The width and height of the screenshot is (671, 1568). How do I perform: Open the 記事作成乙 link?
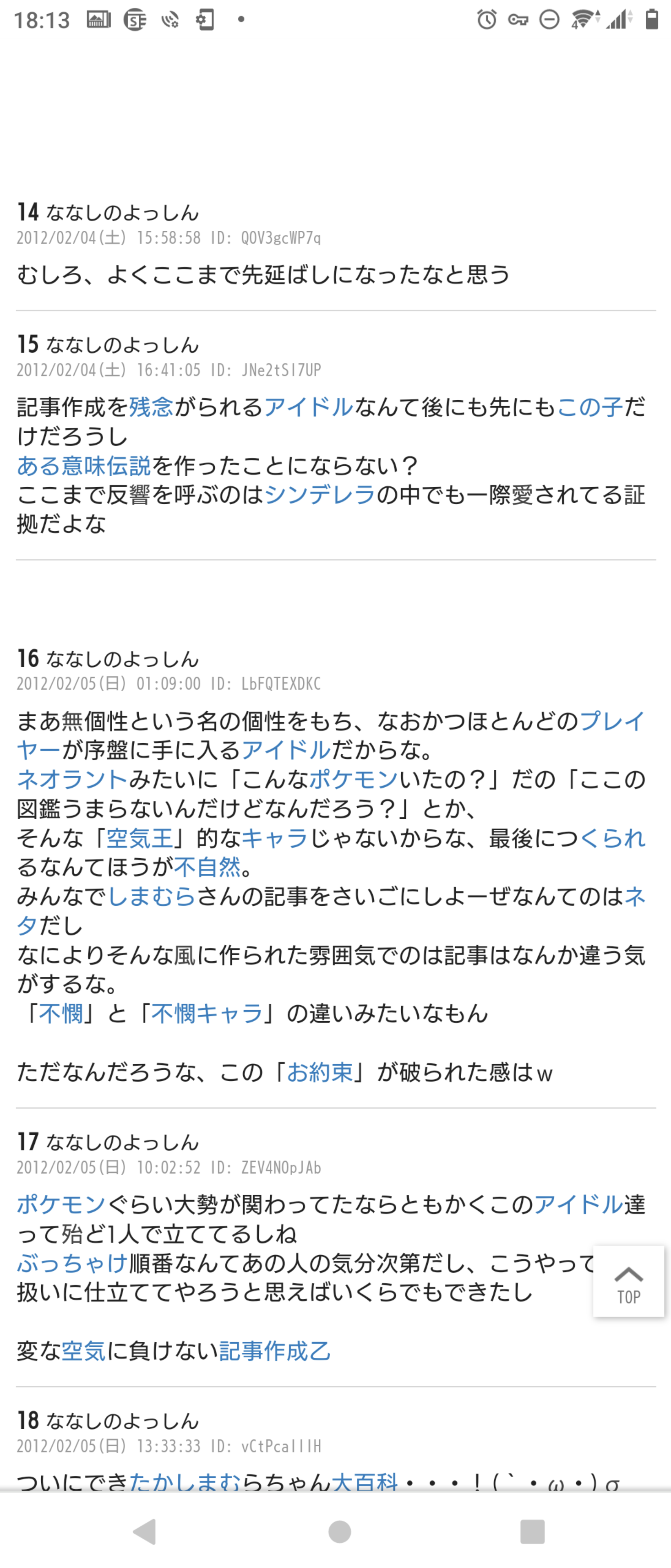click(274, 1351)
